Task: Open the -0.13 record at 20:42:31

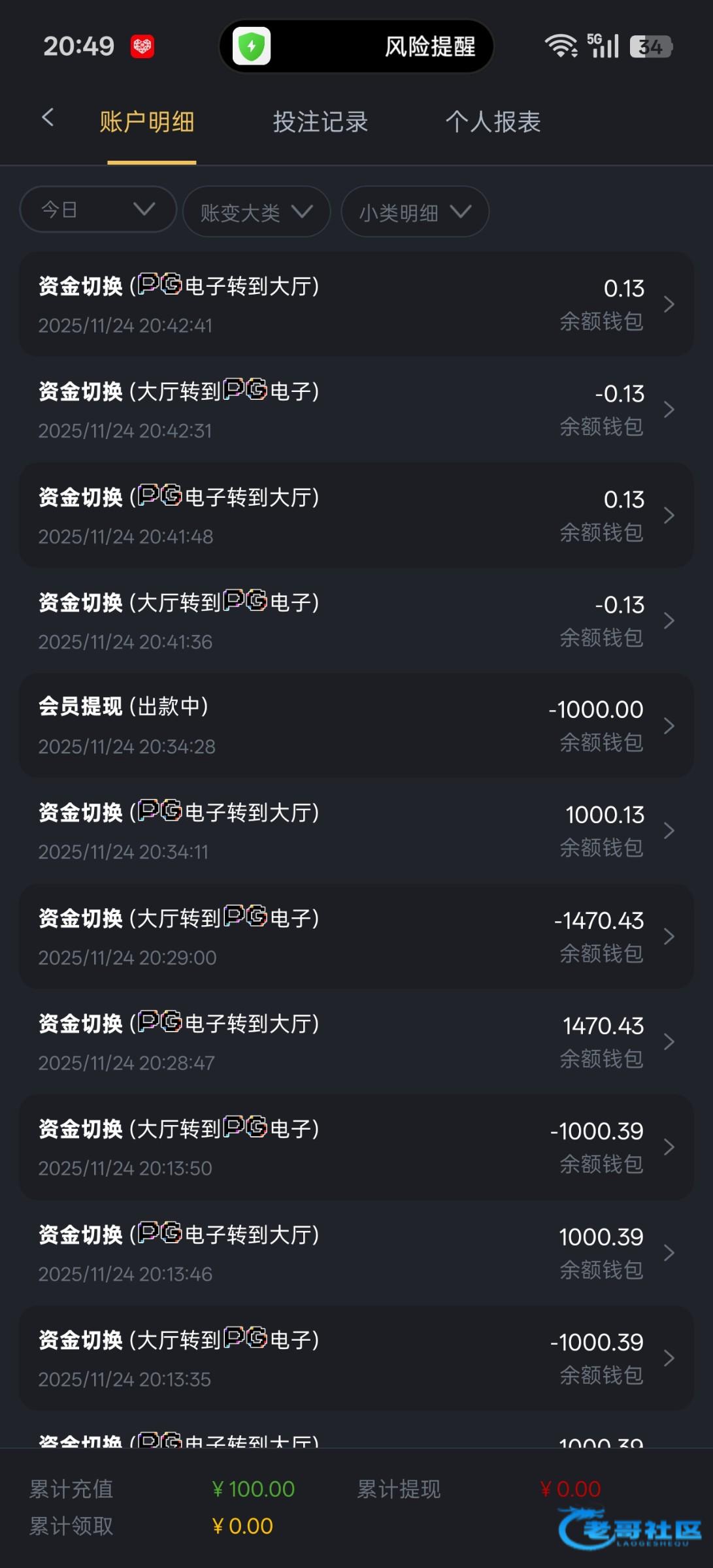Action: click(x=356, y=410)
